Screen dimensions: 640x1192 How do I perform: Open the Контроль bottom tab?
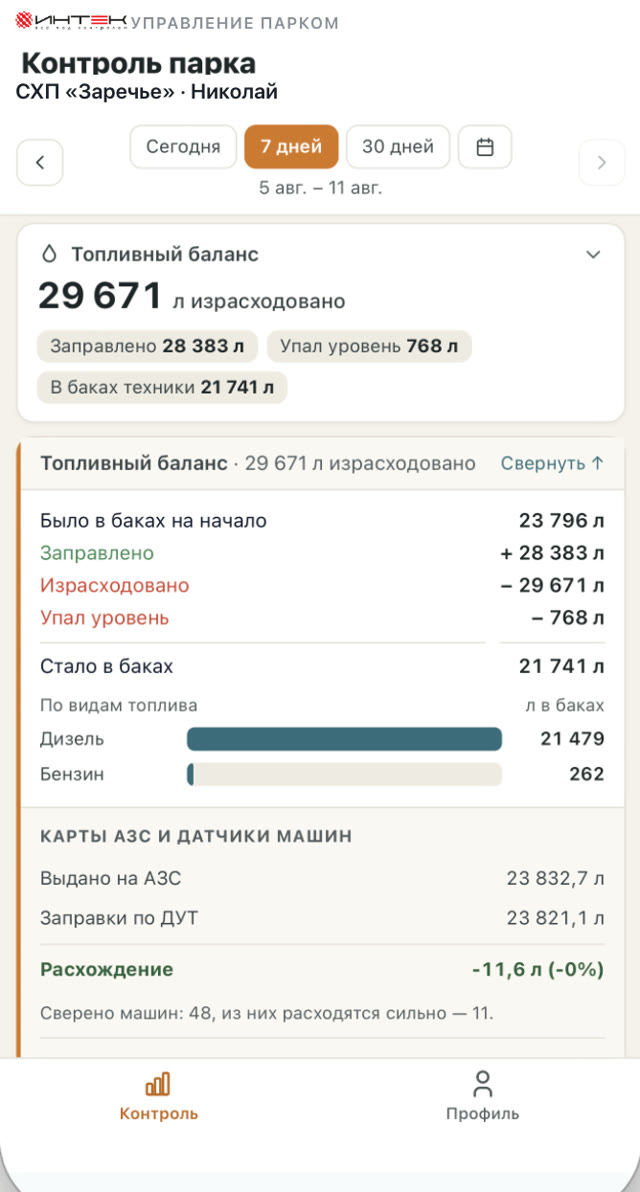158,1095
